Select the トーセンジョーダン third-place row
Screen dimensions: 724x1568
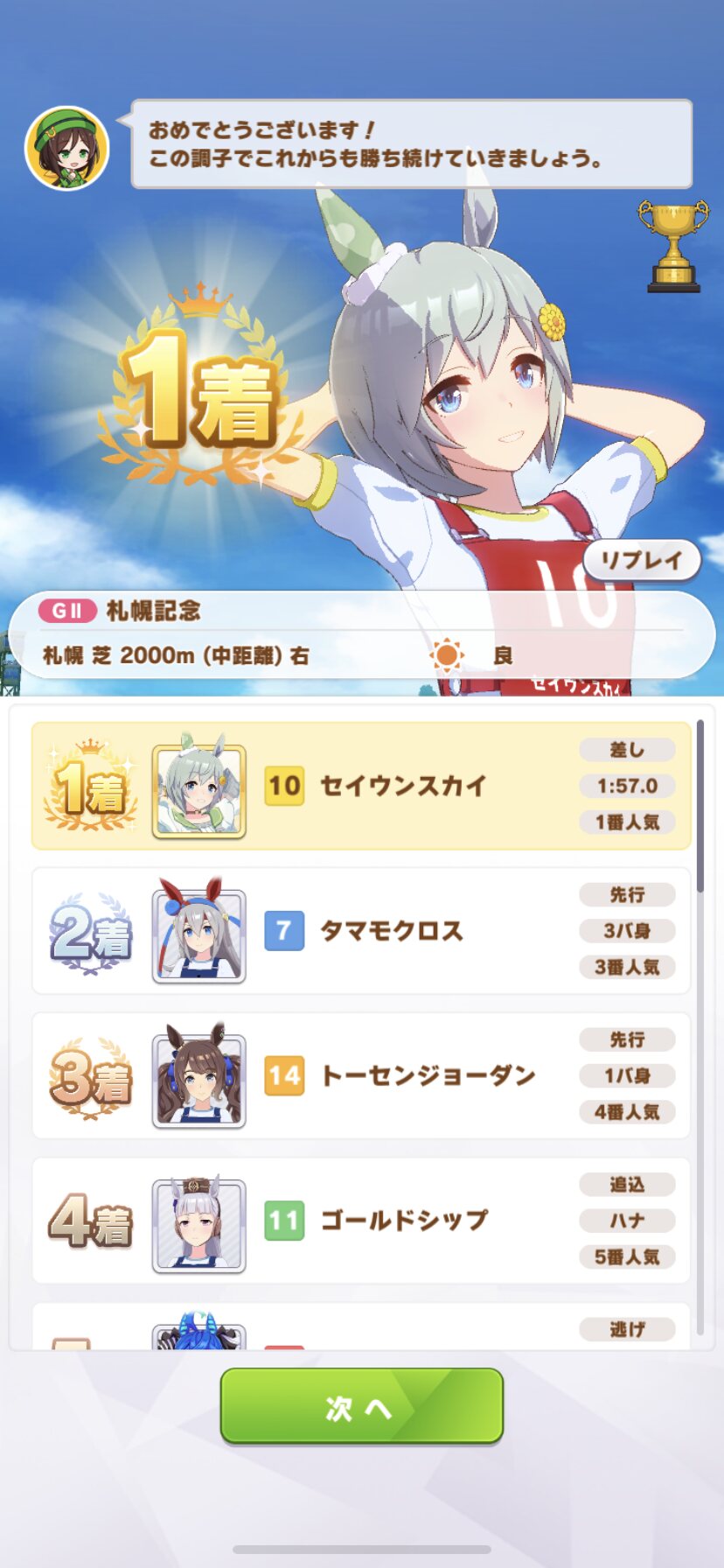(361, 1076)
